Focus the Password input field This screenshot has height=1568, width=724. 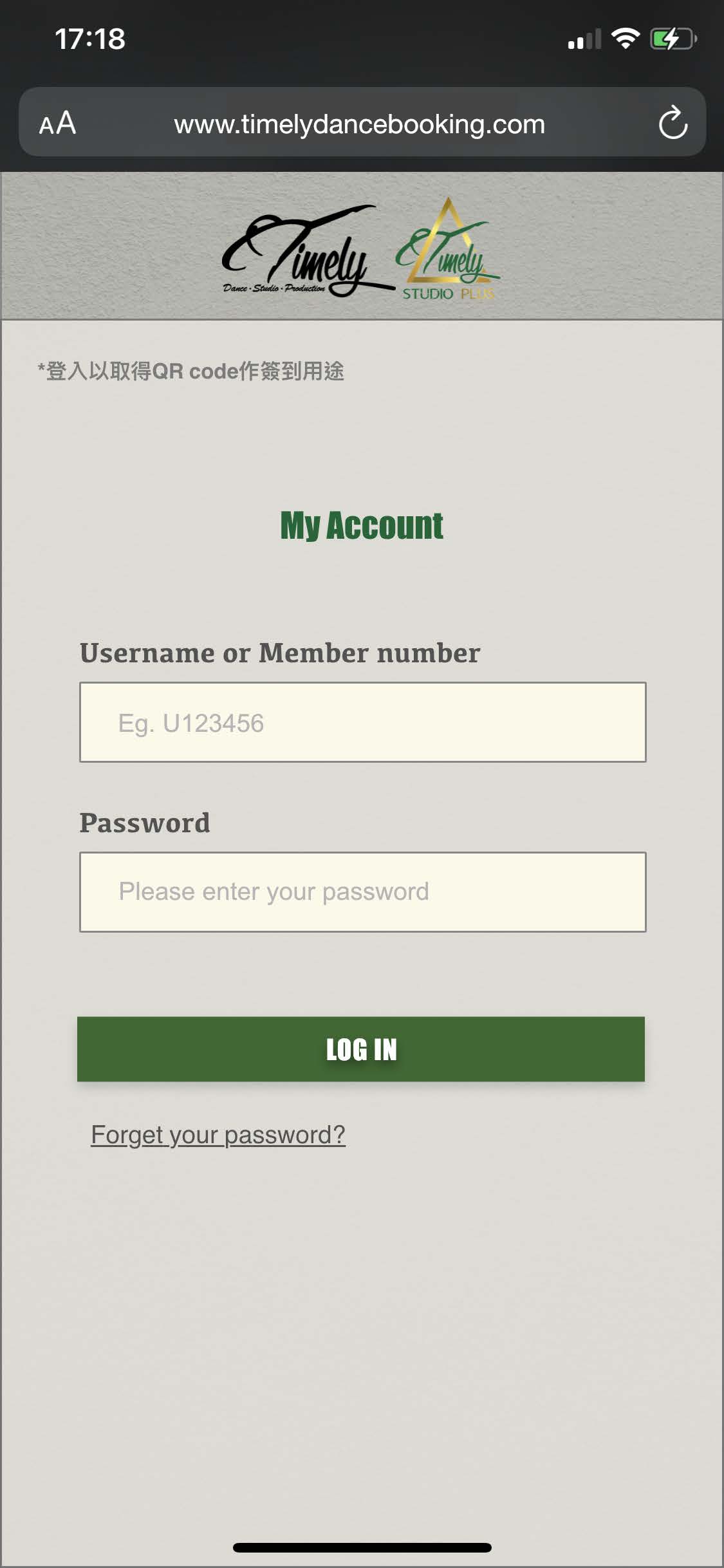tap(362, 892)
